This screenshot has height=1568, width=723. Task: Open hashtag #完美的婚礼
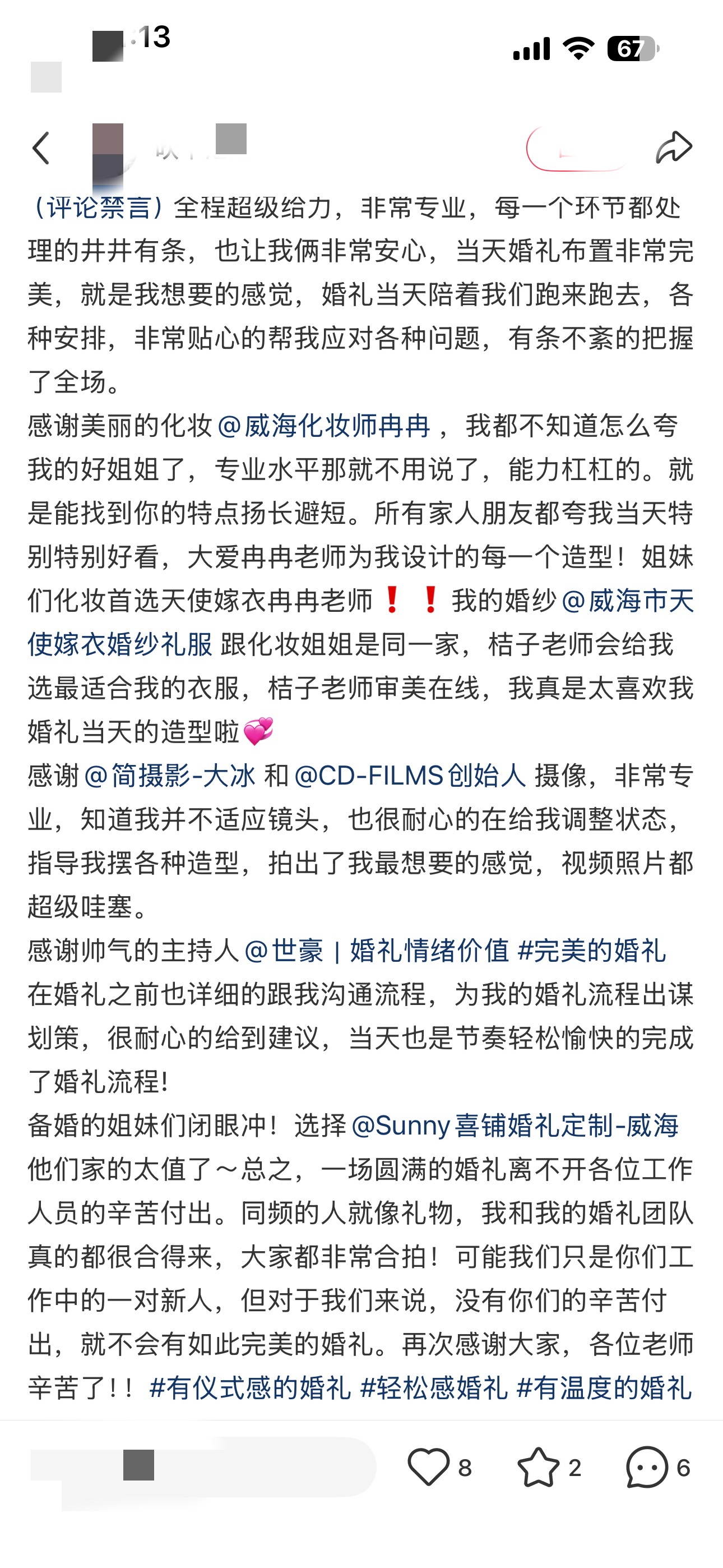[x=591, y=950]
